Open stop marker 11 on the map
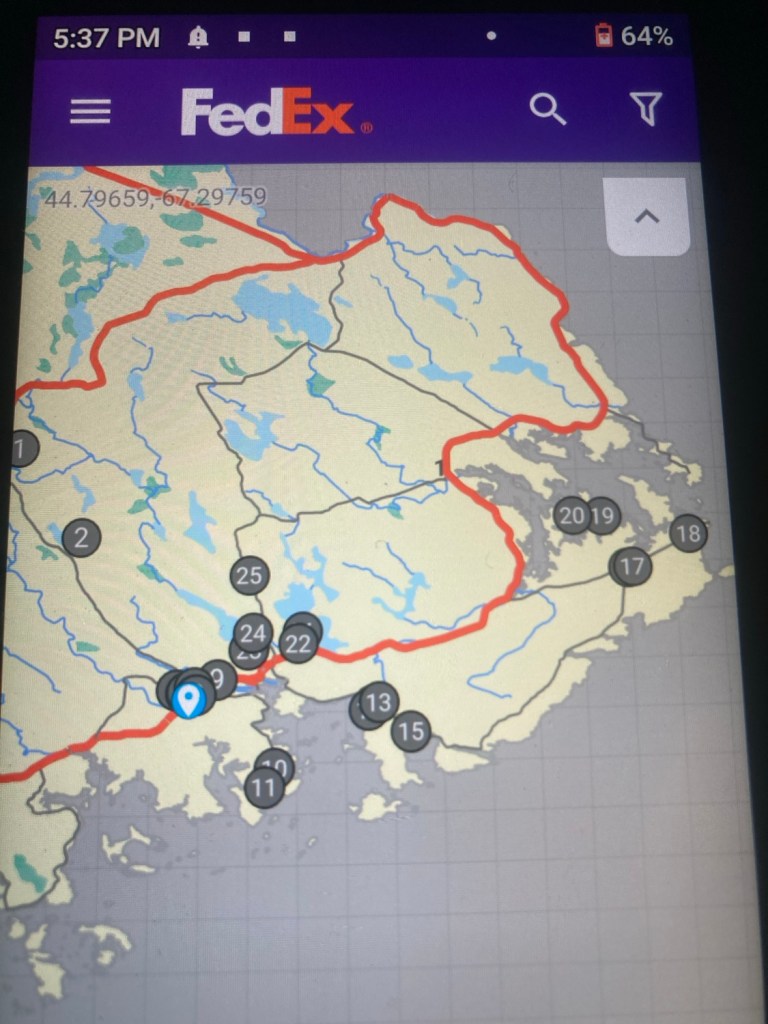Image resolution: width=768 pixels, height=1024 pixels. pyautogui.click(x=263, y=788)
